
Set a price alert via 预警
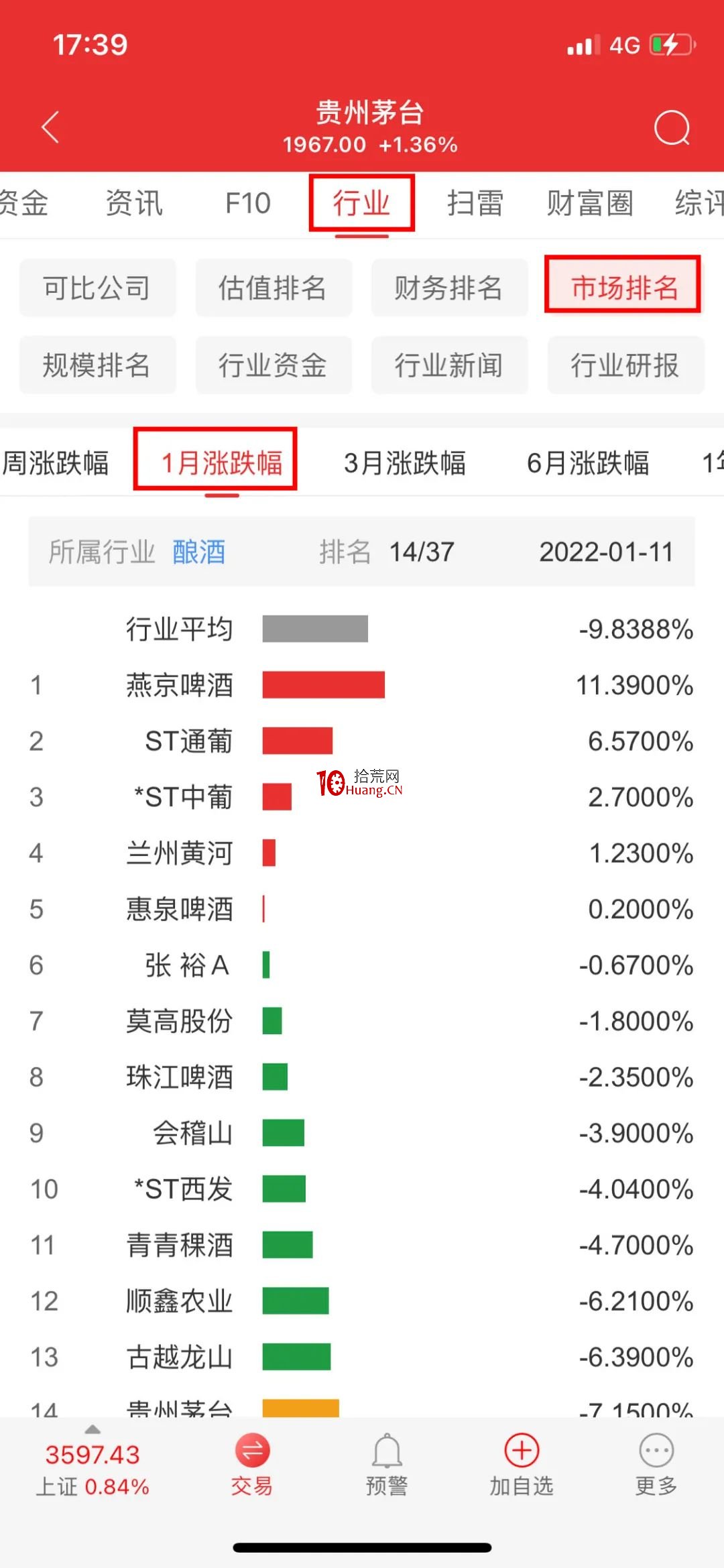[x=387, y=1466]
